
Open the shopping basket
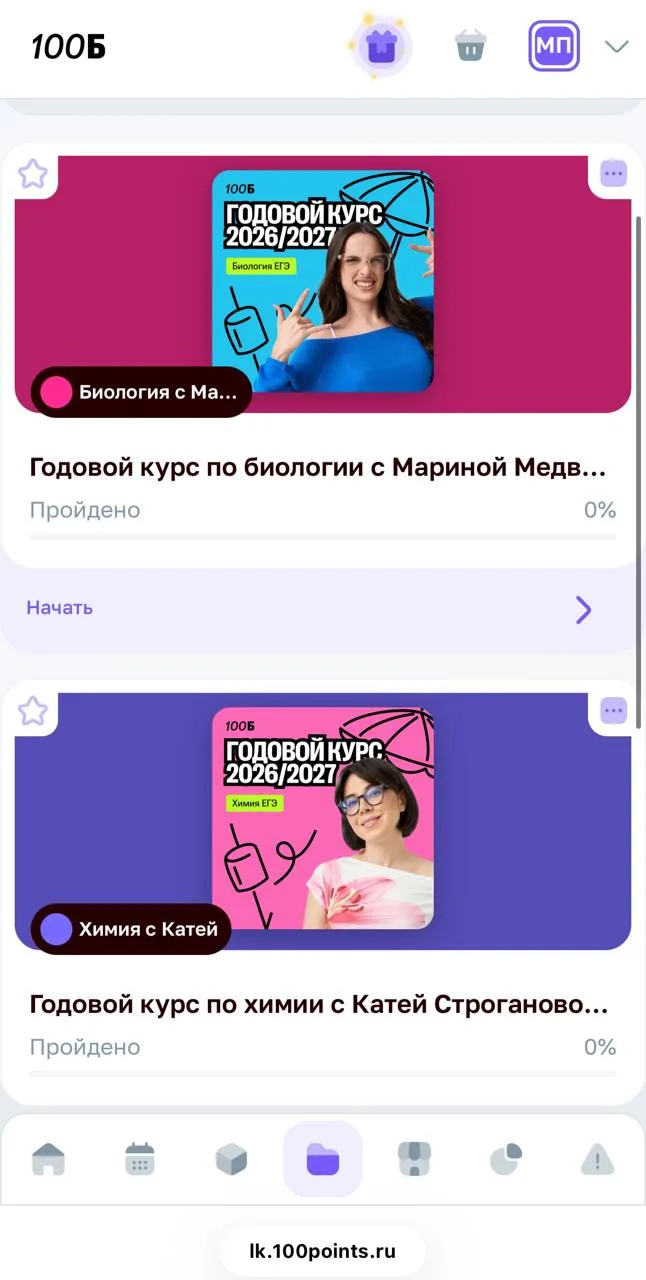coord(470,46)
